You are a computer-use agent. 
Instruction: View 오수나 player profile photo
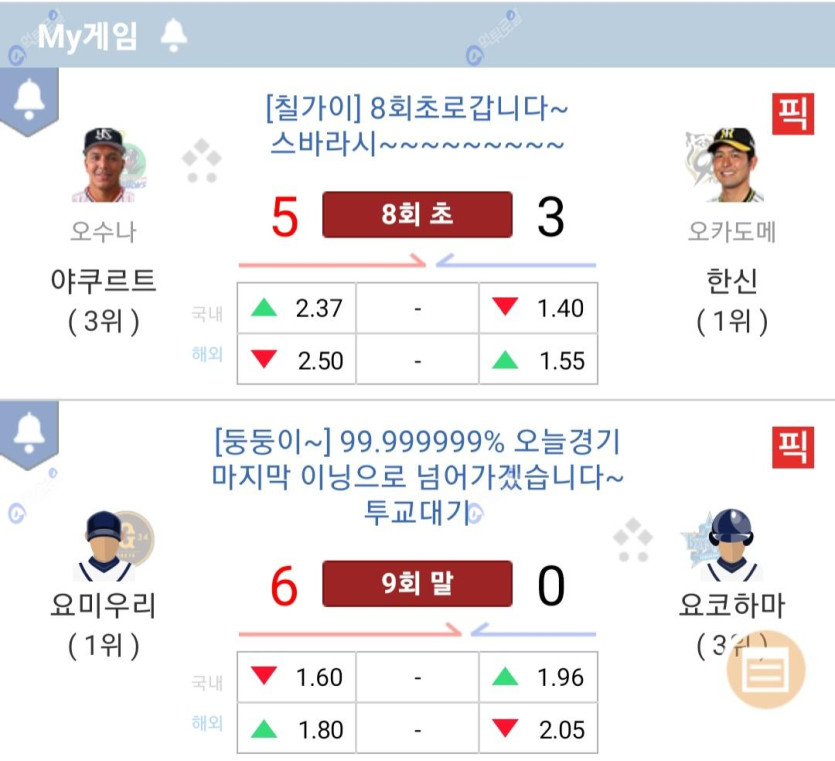[x=104, y=165]
